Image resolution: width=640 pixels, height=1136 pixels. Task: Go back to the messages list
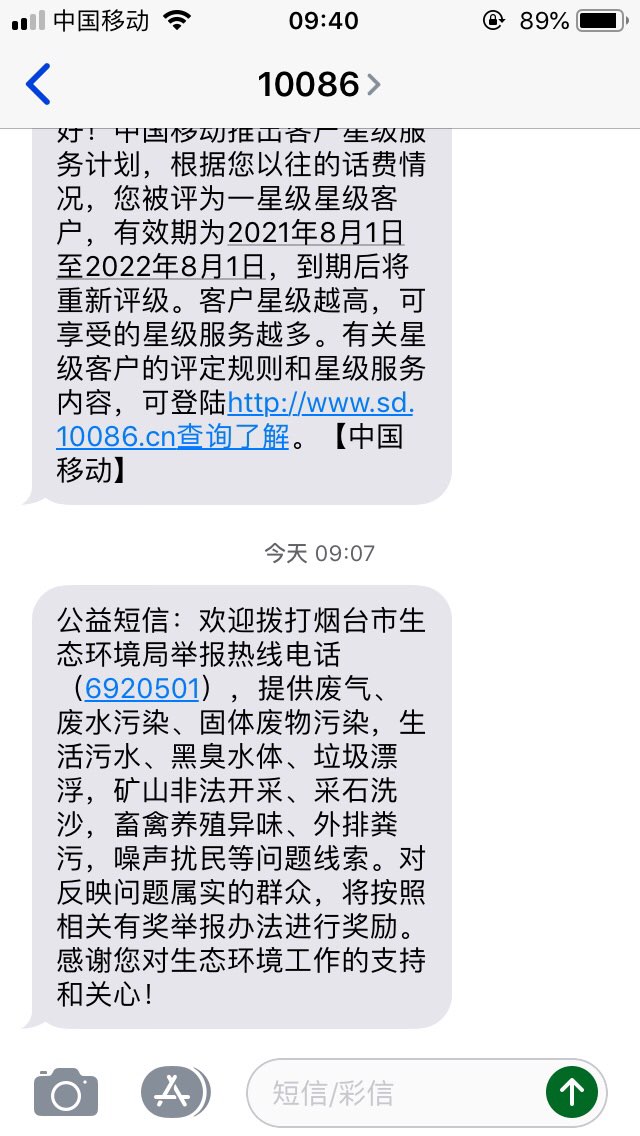[38, 84]
